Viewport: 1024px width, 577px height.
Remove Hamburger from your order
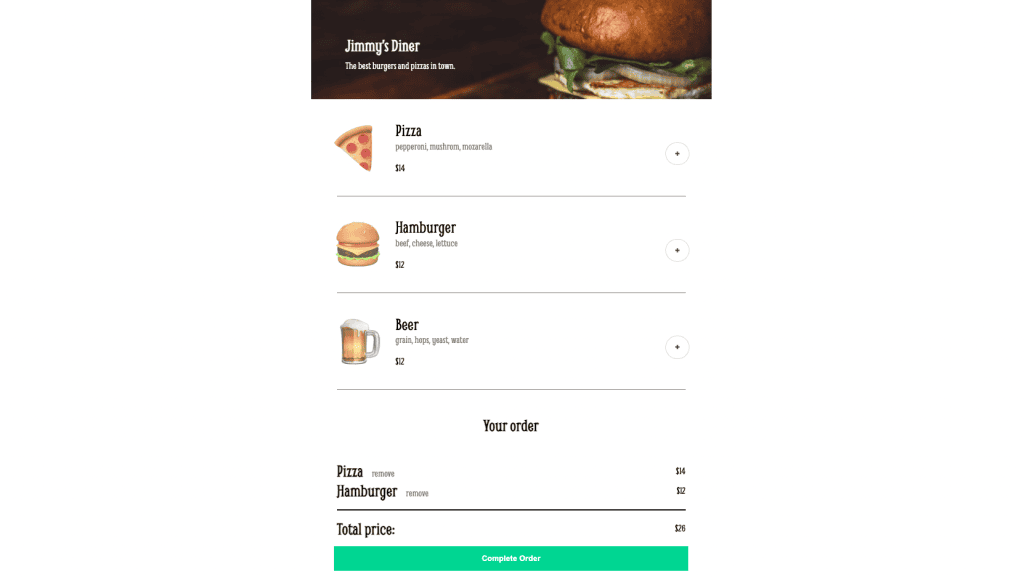pyautogui.click(x=417, y=493)
